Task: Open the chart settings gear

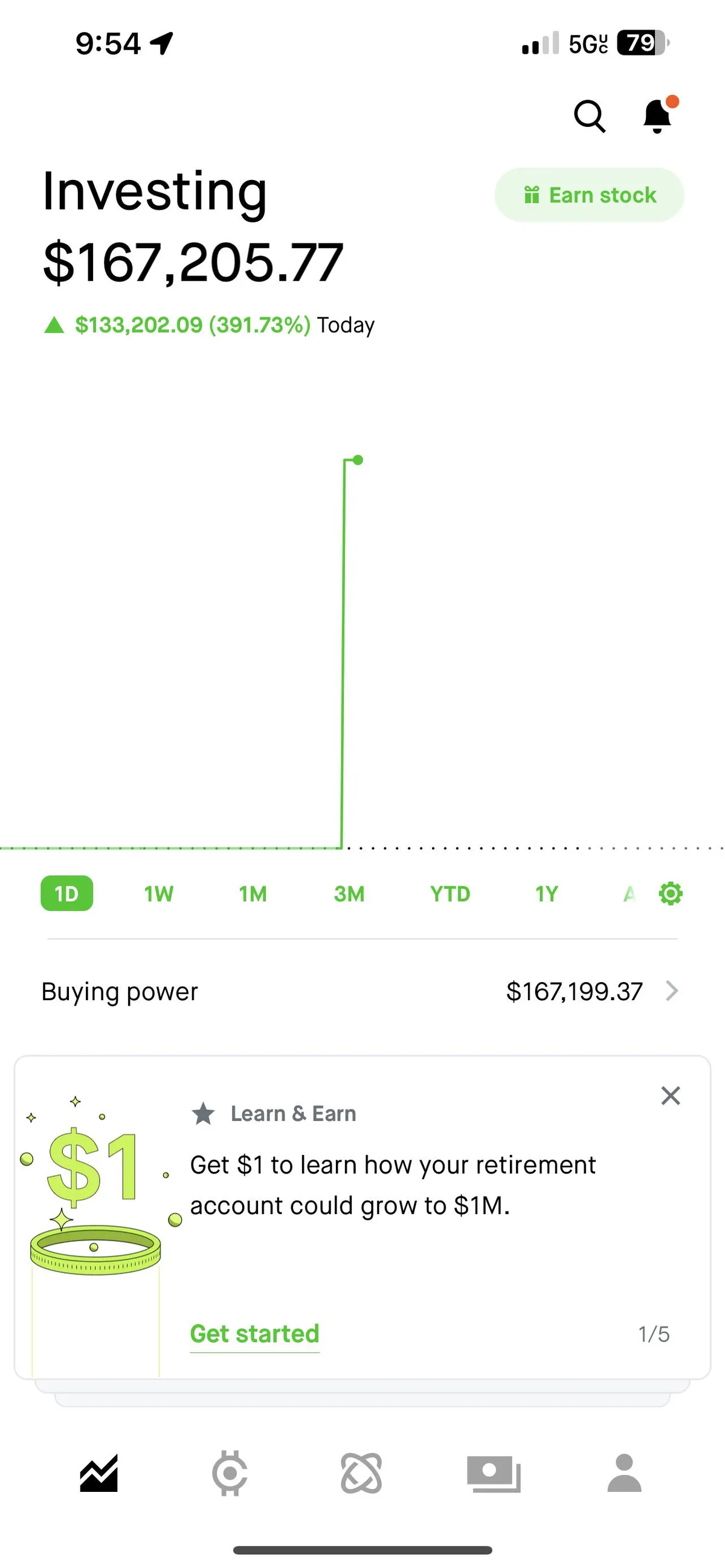Action: pyautogui.click(x=669, y=893)
